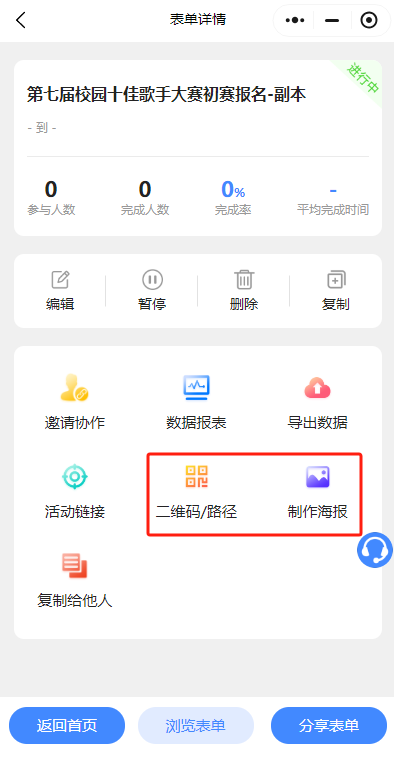Tap 编辑 to edit the form
Image resolution: width=394 pixels, height=768 pixels.
[60, 290]
